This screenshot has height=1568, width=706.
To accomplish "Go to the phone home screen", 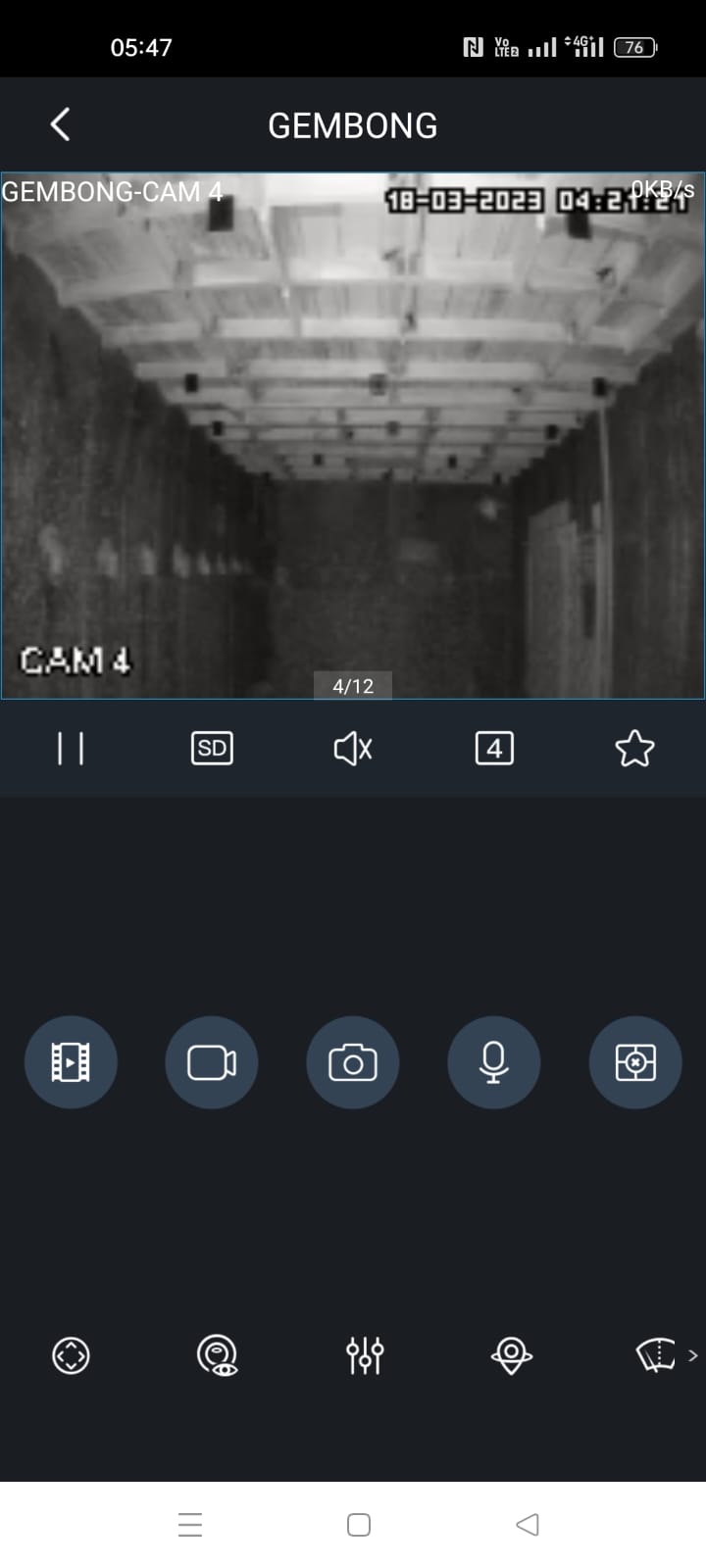I will click(359, 1525).
